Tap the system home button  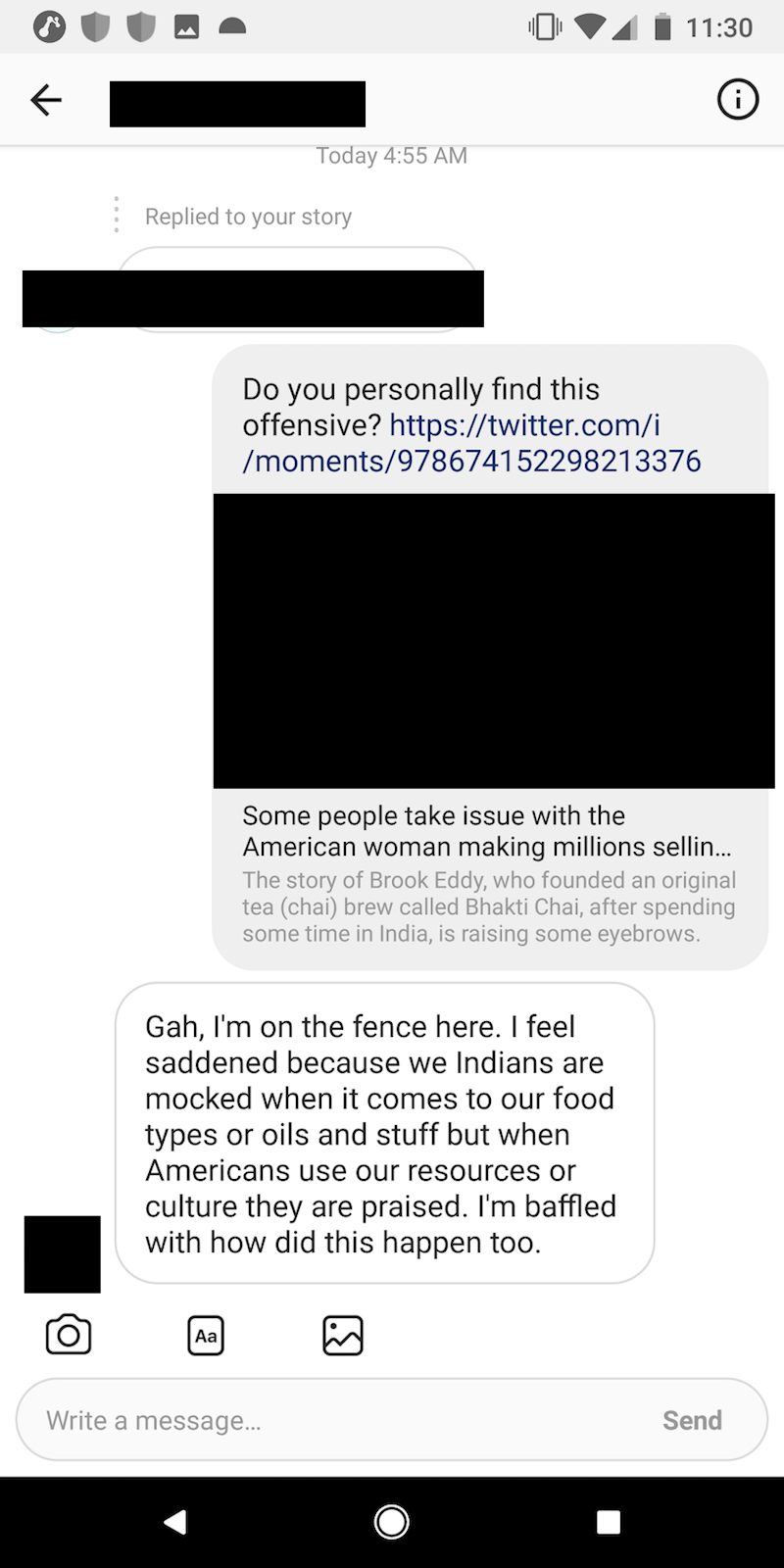[x=392, y=1522]
